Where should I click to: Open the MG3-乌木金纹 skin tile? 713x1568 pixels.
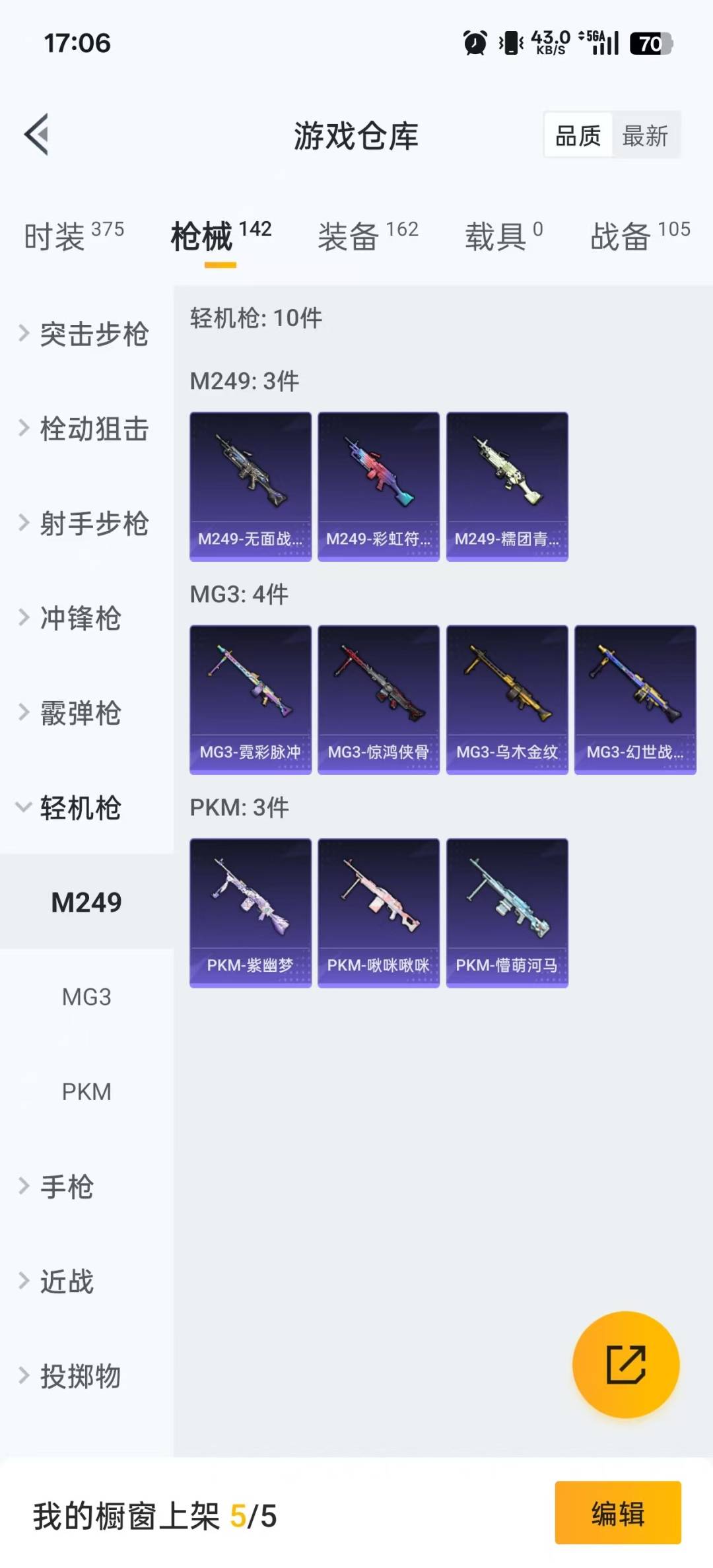point(507,700)
